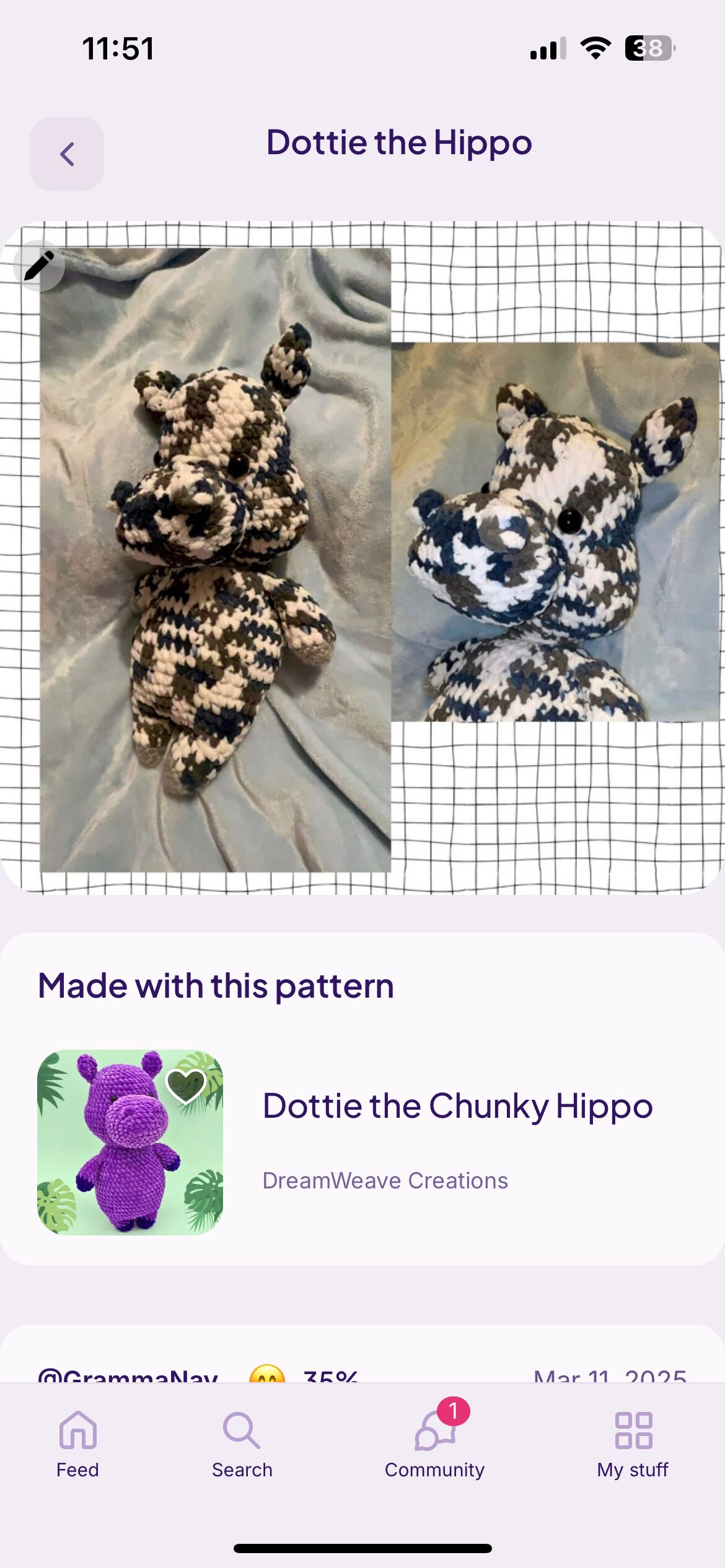The width and height of the screenshot is (725, 1568).
Task: Open the Dottie the Chunky Hippo pattern card
Action: pyautogui.click(x=362, y=1142)
